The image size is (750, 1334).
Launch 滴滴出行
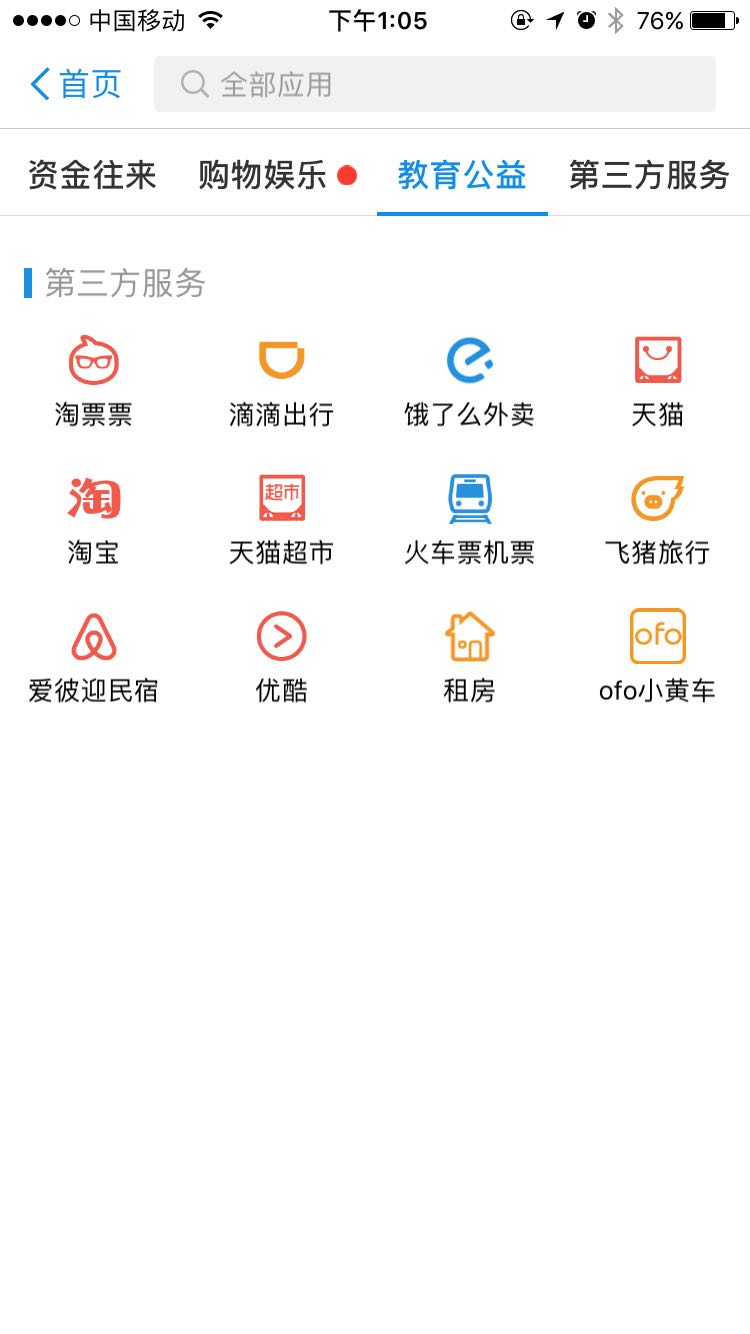[281, 380]
